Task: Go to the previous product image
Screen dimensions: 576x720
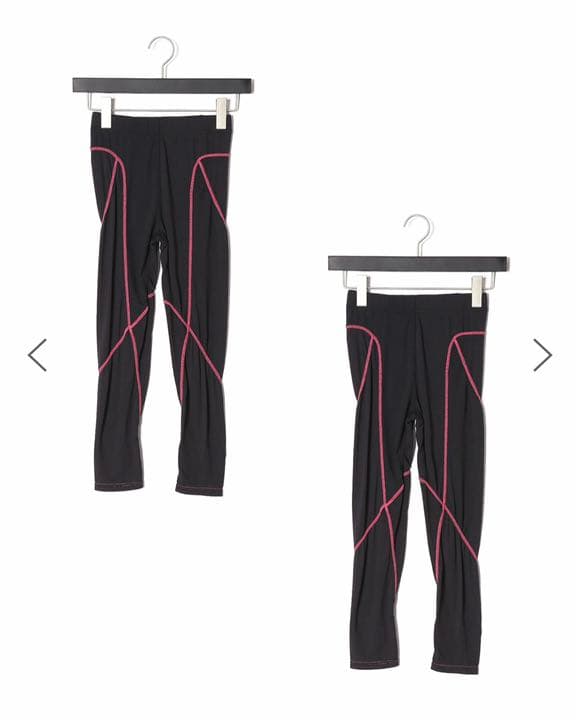Action: coord(37,355)
